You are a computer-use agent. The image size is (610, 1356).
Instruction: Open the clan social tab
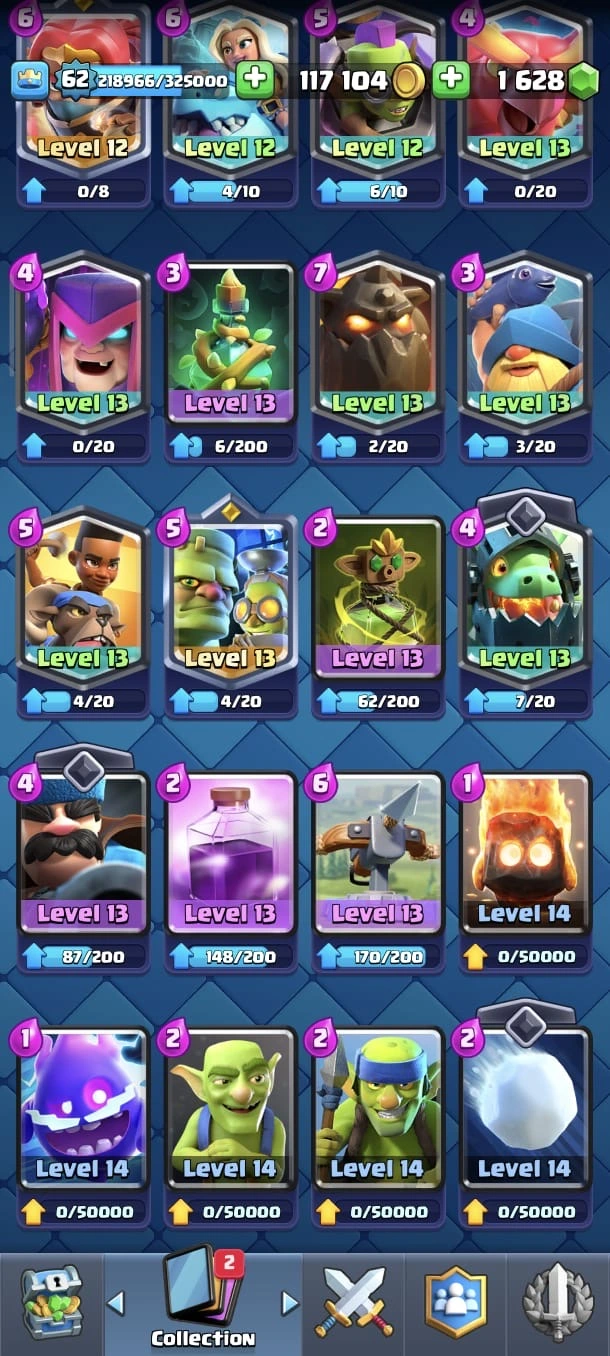click(x=455, y=1302)
